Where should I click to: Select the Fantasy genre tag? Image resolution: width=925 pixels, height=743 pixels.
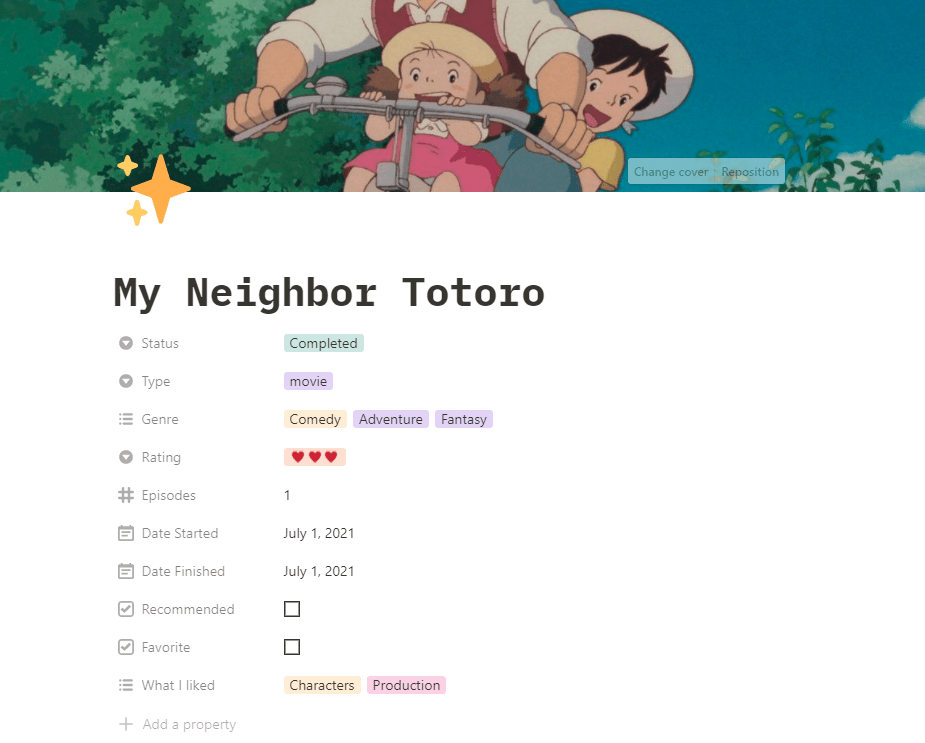point(464,420)
